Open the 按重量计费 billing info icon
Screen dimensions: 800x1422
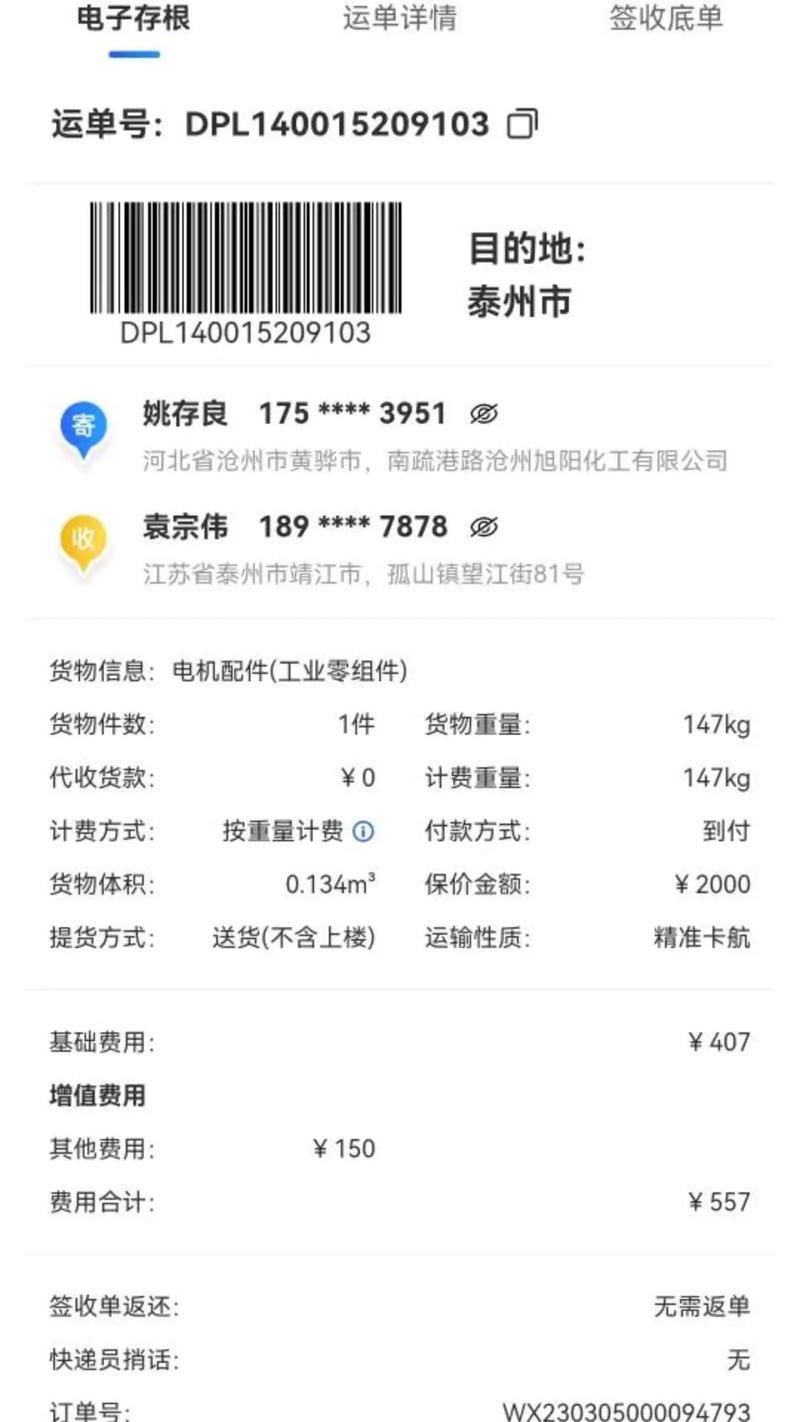click(x=364, y=831)
